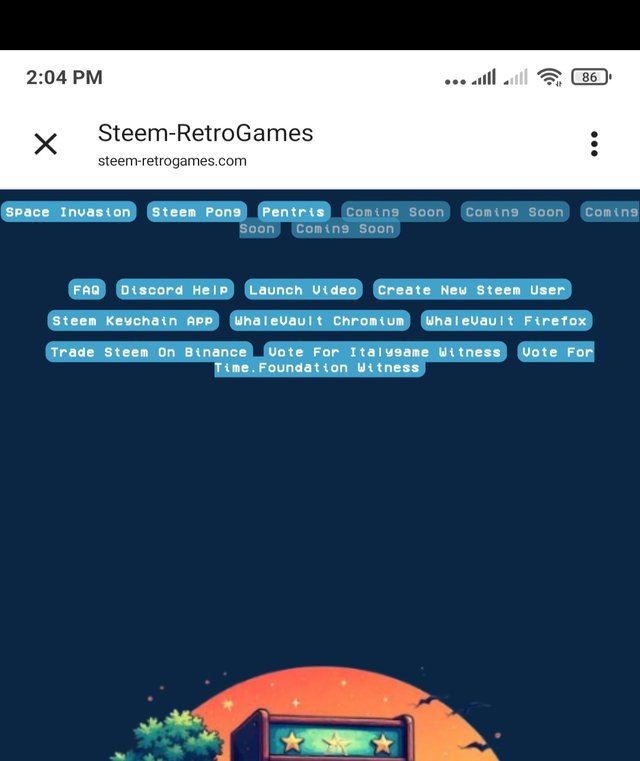
Task: Tap Create New Steem User
Action: [x=472, y=290]
